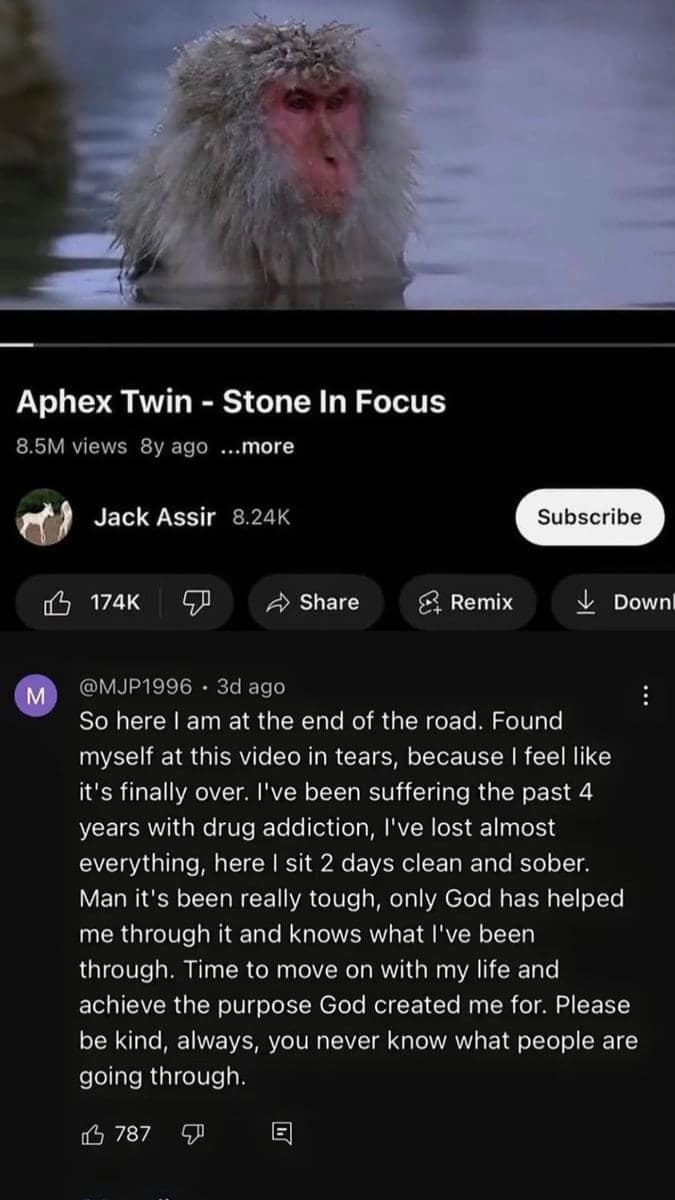Tap the video player showing the monkey
The image size is (675, 1200).
click(337, 155)
